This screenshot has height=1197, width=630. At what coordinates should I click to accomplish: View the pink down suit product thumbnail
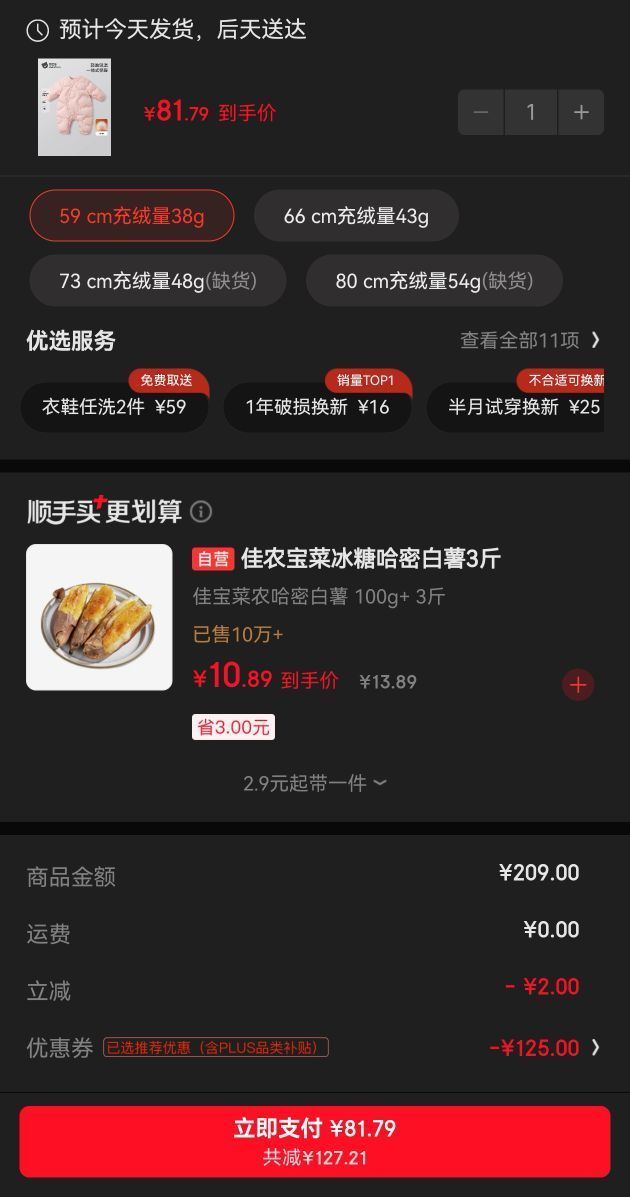74,107
